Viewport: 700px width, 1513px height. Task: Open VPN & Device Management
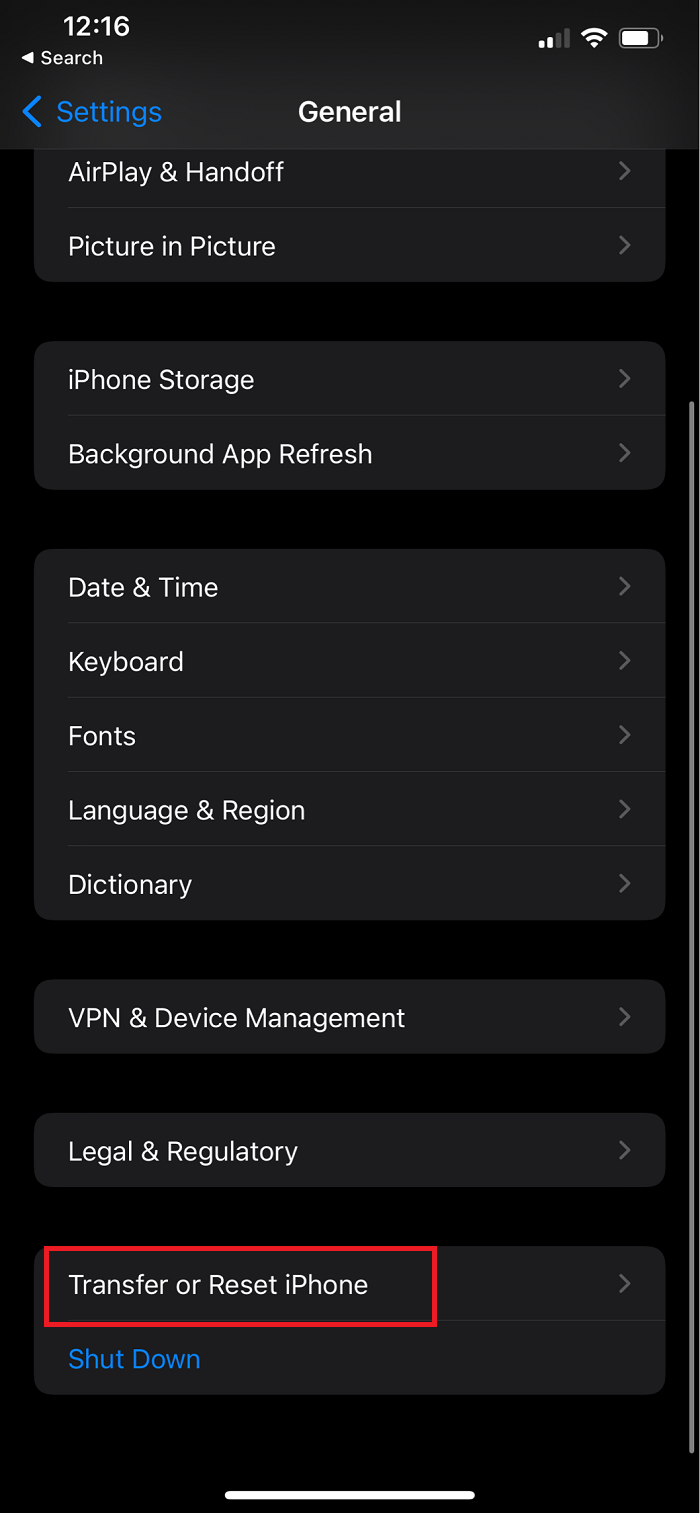pos(350,1017)
